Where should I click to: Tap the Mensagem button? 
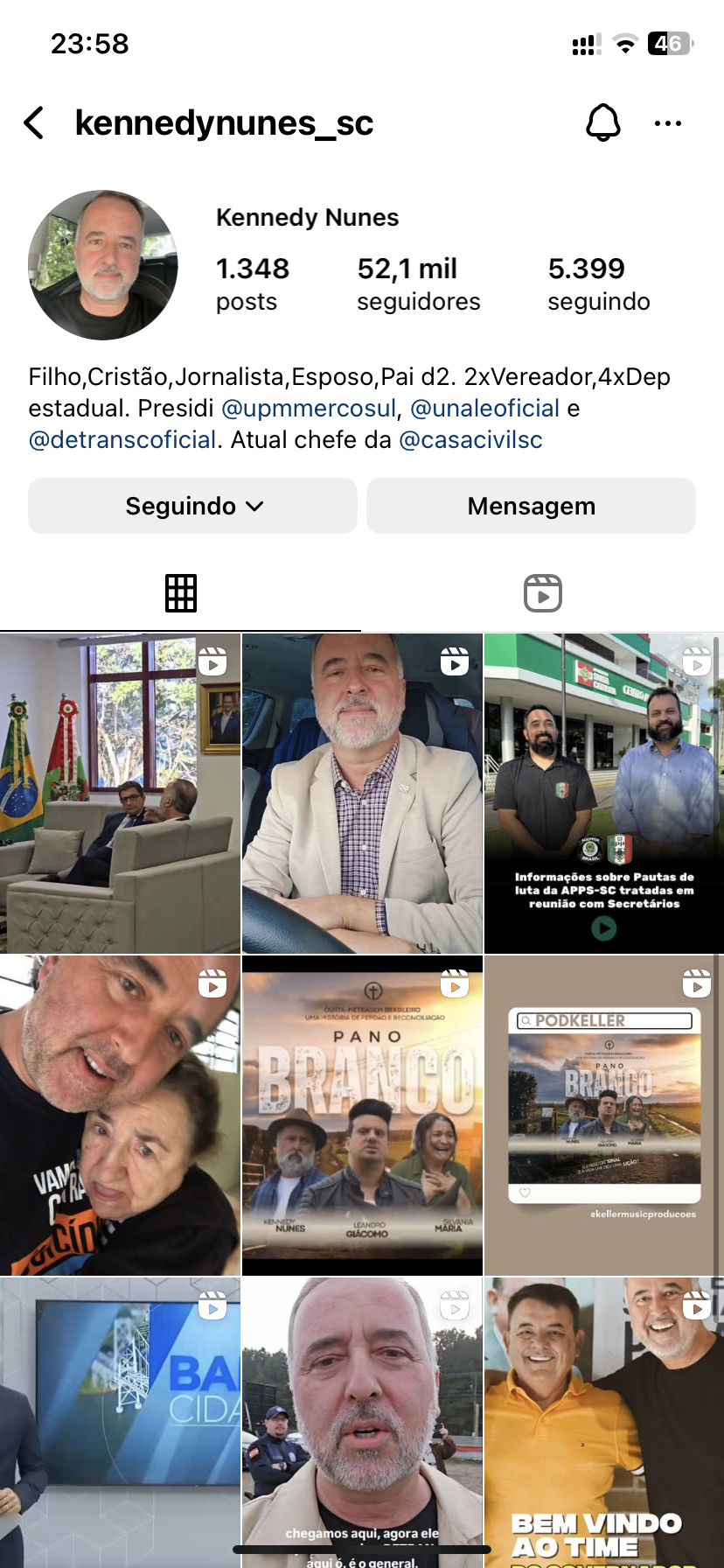tap(531, 506)
